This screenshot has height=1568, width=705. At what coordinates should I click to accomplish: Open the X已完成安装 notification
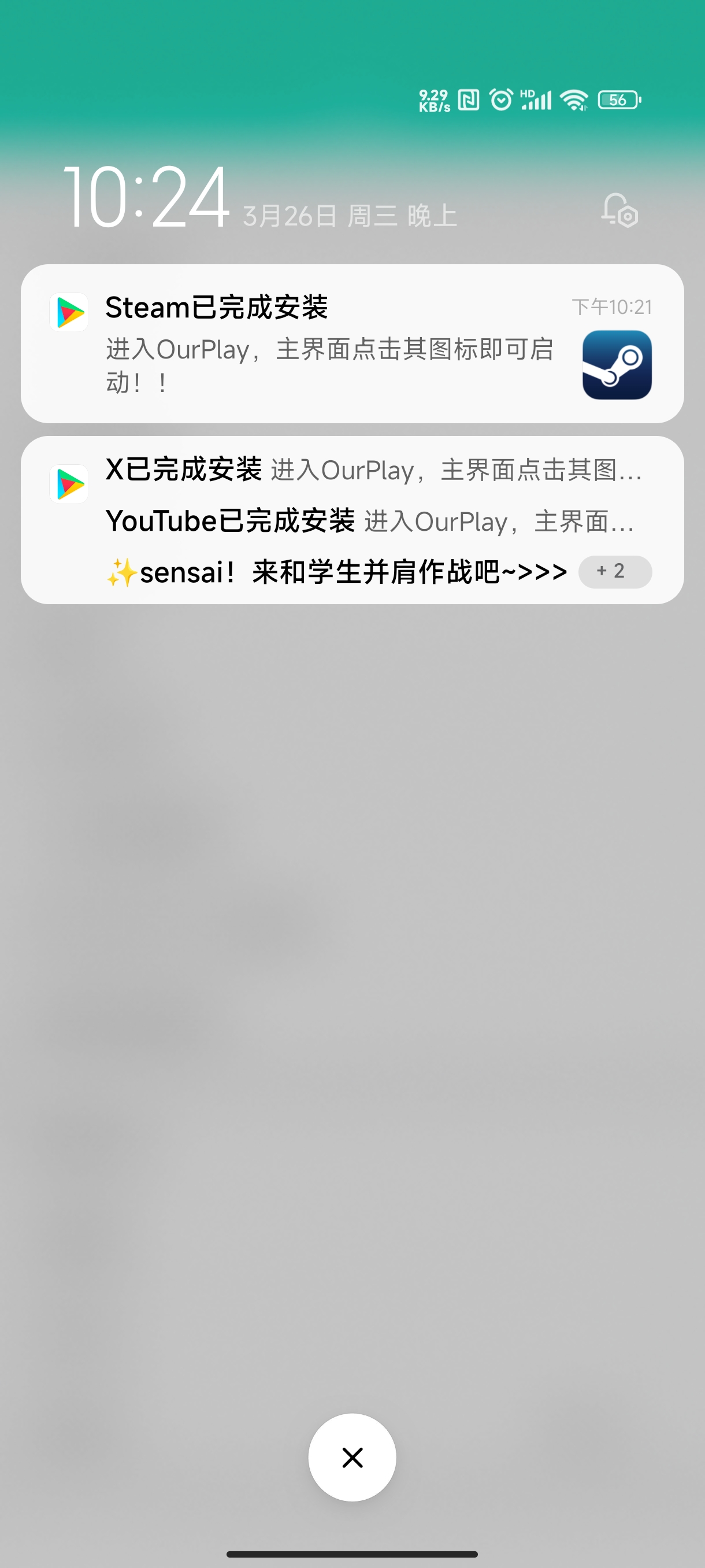373,470
